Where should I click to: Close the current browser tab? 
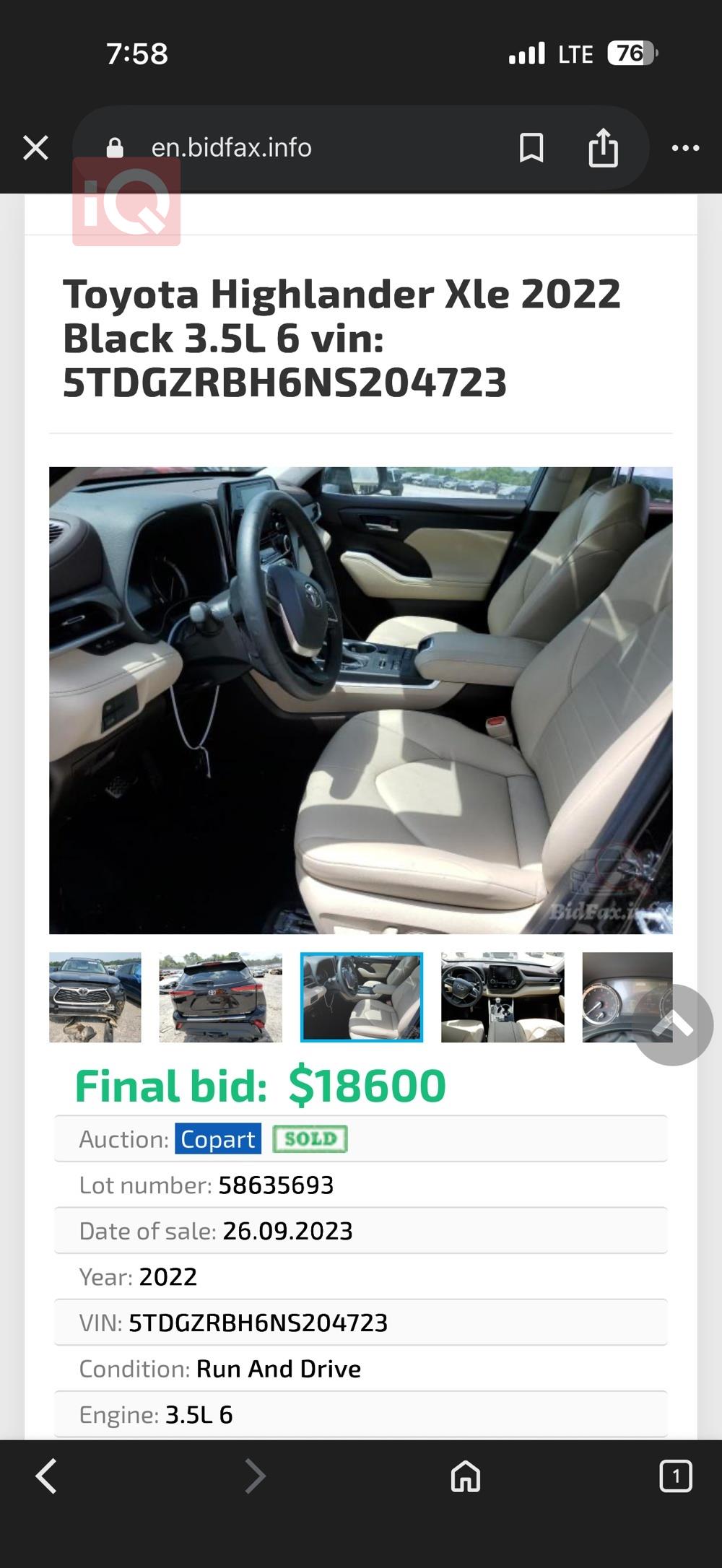pyautogui.click(x=35, y=147)
